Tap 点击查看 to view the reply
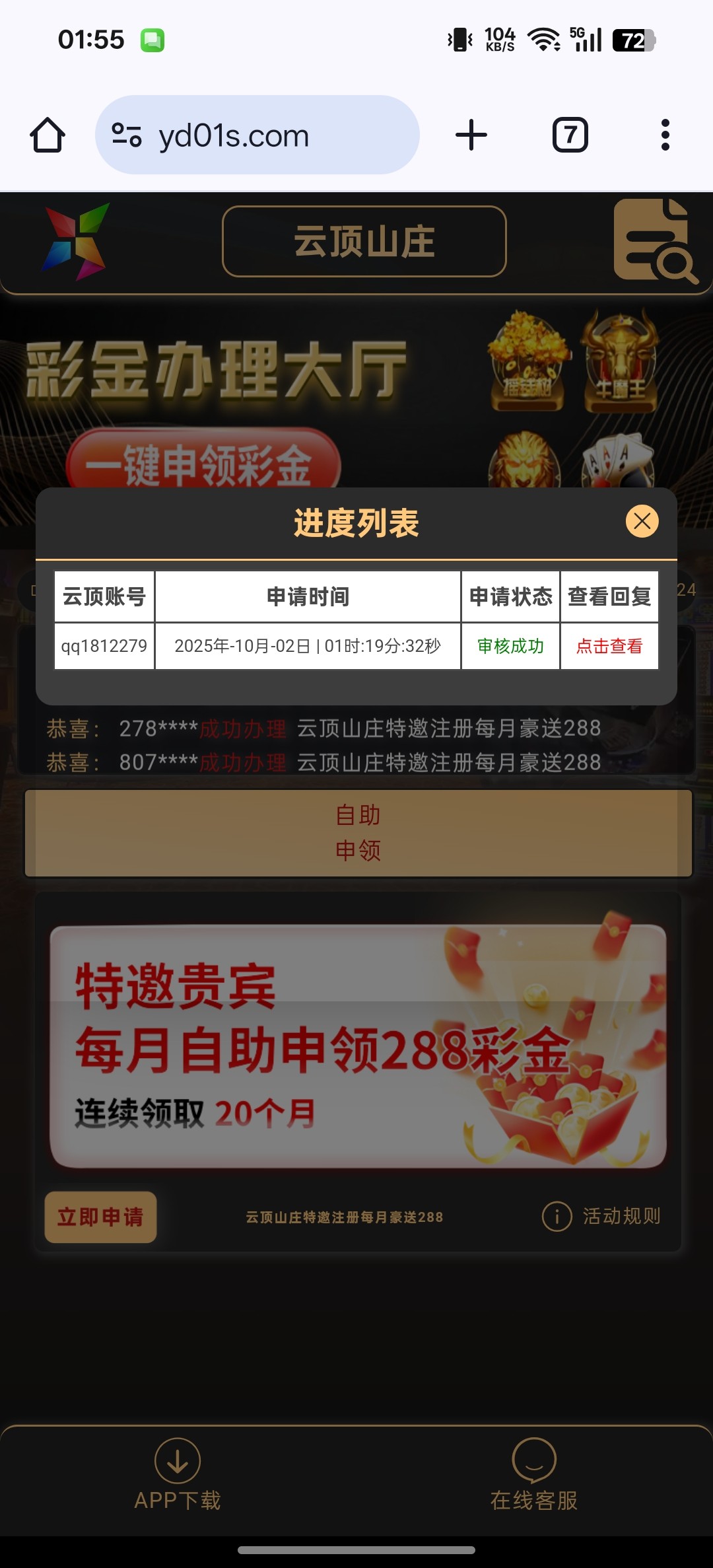Screen dimensions: 713x1568 (609, 646)
